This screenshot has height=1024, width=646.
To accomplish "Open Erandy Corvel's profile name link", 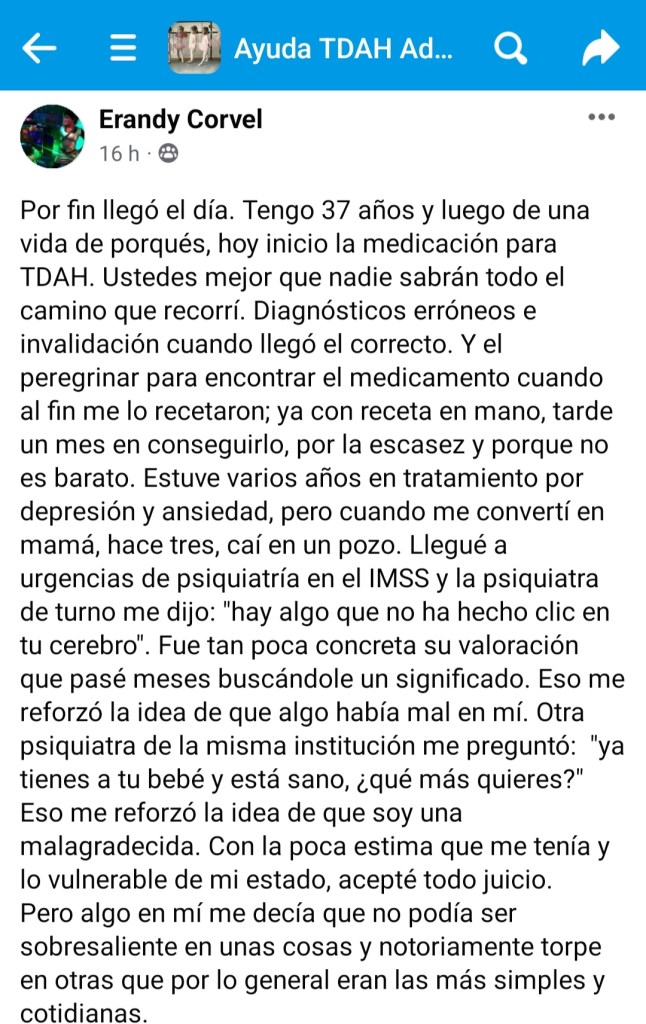I will point(180,120).
